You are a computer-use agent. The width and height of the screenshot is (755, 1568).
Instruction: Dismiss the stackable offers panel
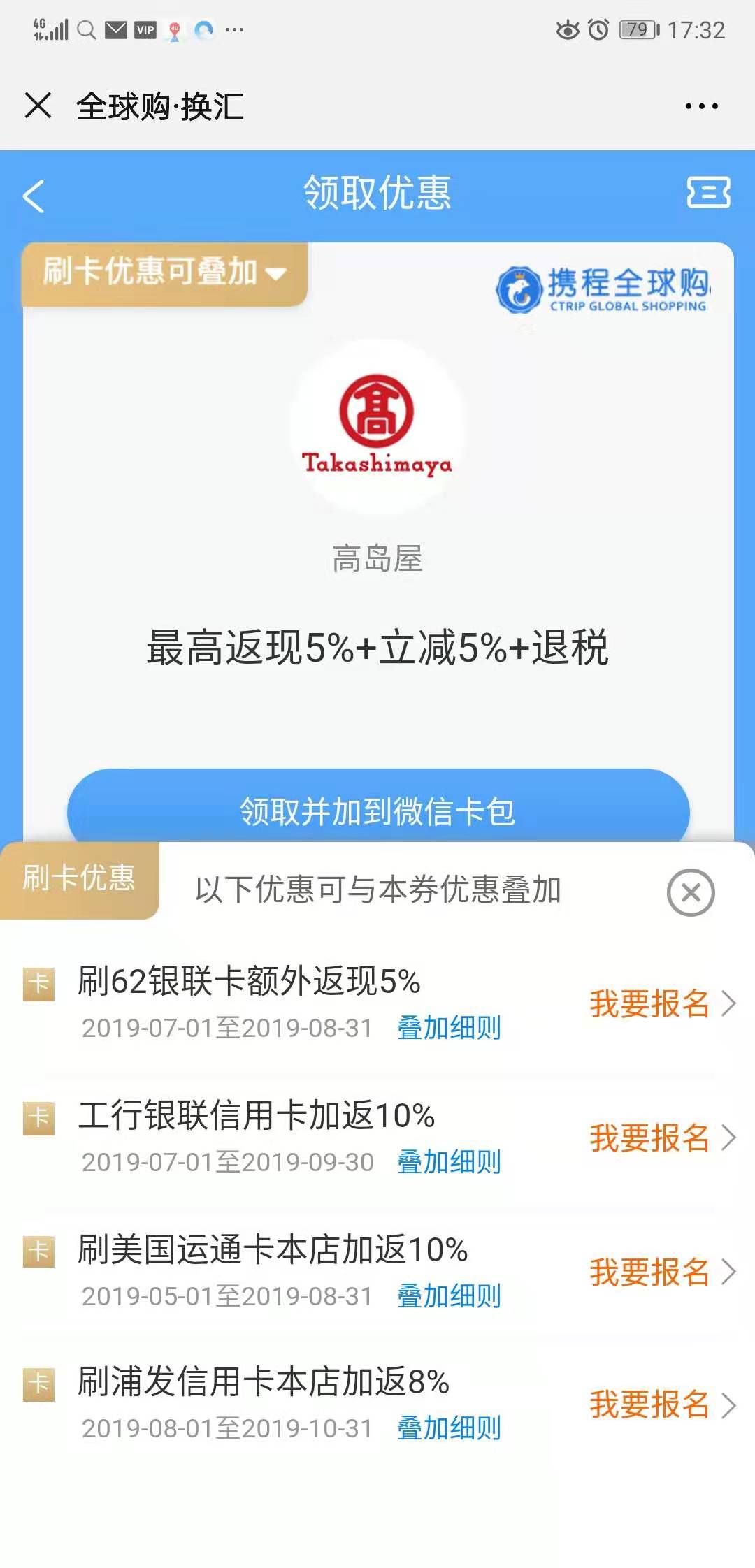point(691,892)
